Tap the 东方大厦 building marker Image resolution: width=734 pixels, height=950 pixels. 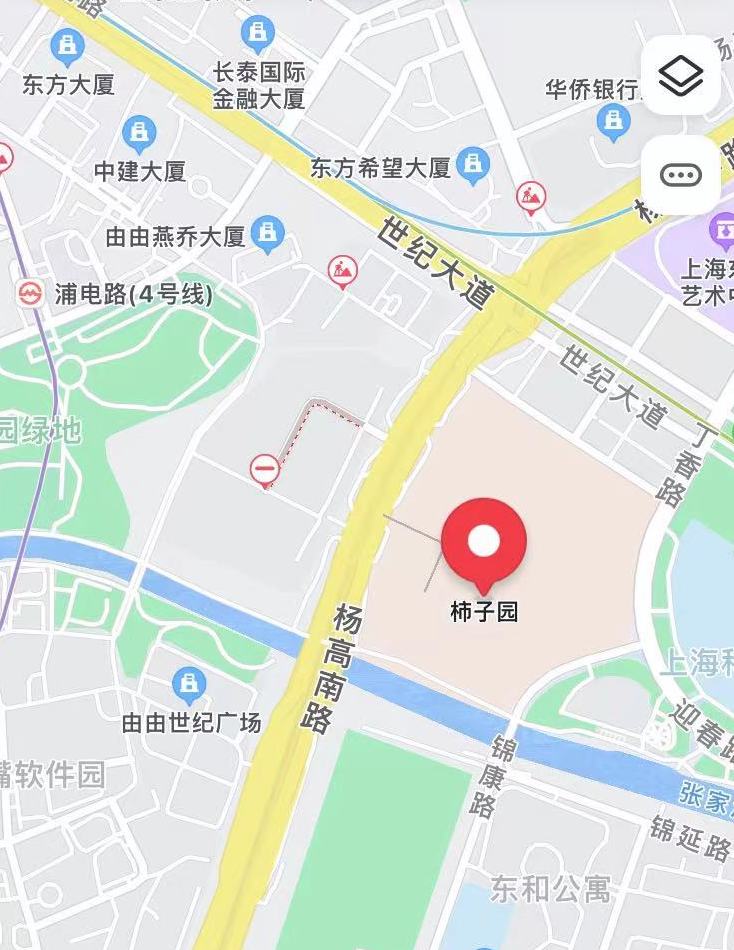coord(67,45)
